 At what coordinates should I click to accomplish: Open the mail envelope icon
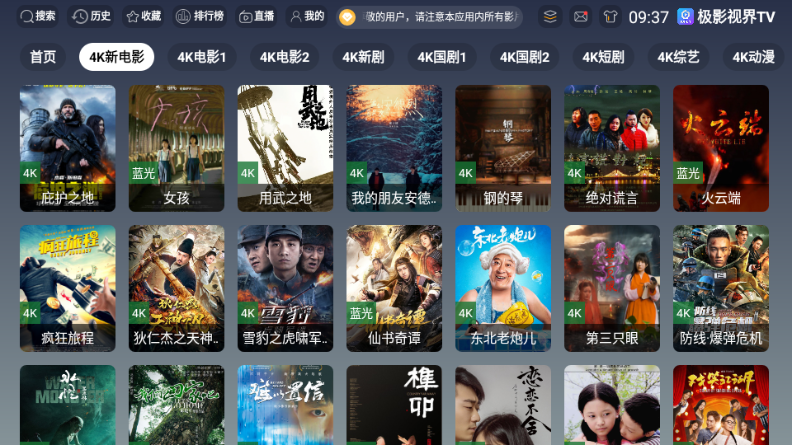tap(580, 17)
